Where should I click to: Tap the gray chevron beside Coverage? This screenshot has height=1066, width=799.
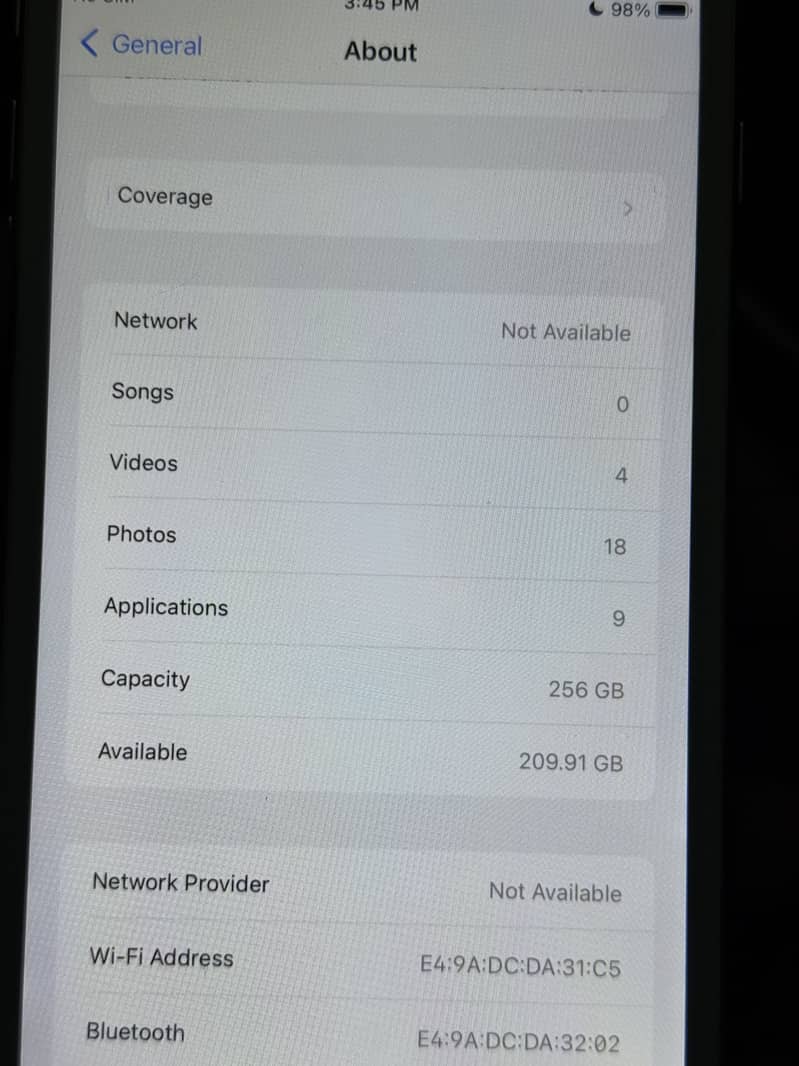pyautogui.click(x=629, y=208)
